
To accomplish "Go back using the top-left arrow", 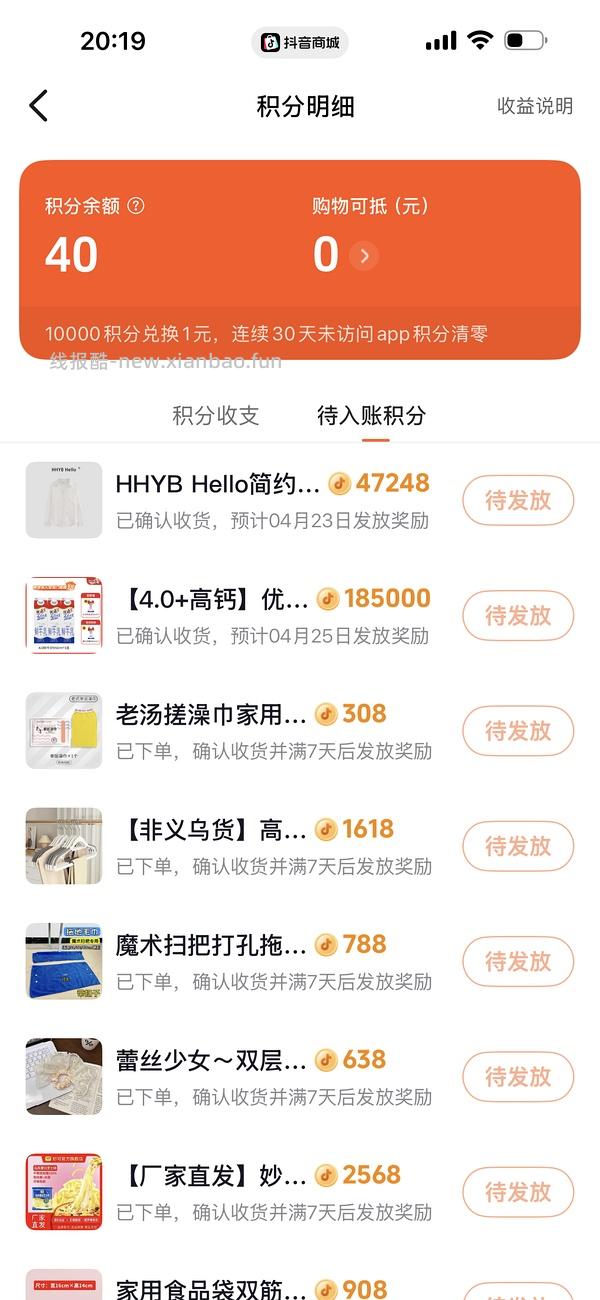I will (39, 106).
